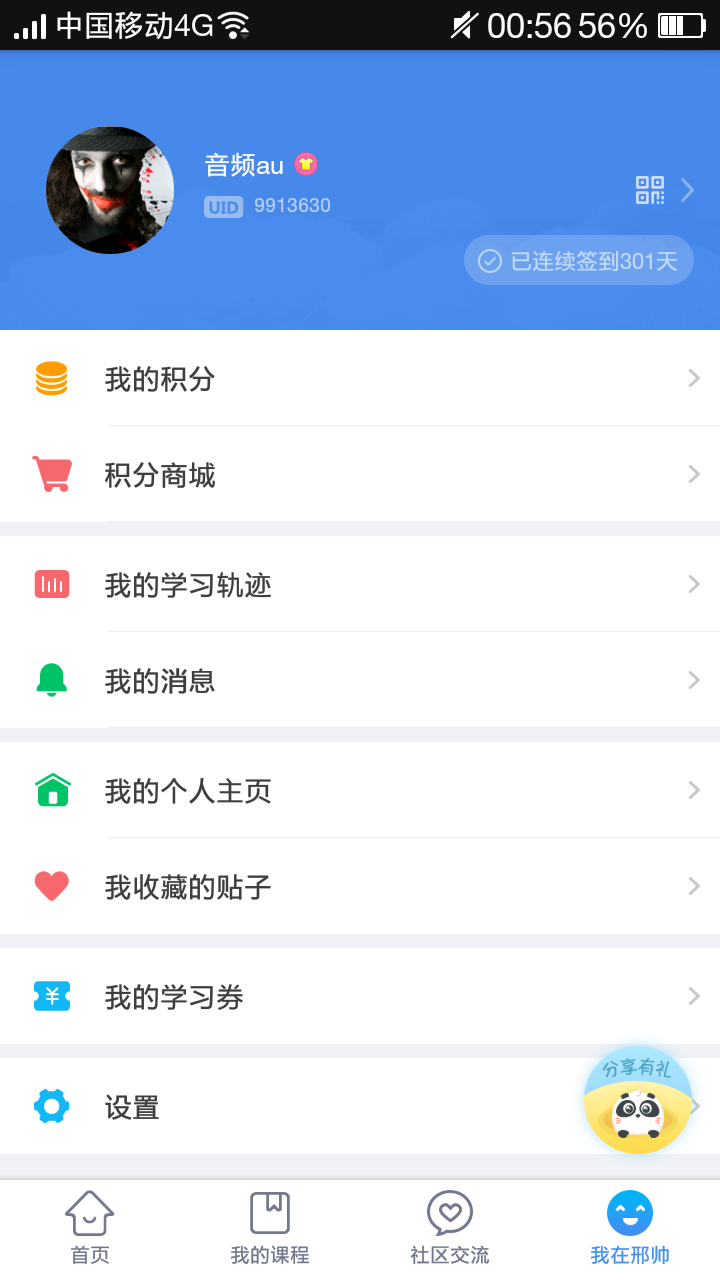The image size is (720, 1280).
Task: Tap the 分享有礼 panda floating button
Action: point(638,1101)
